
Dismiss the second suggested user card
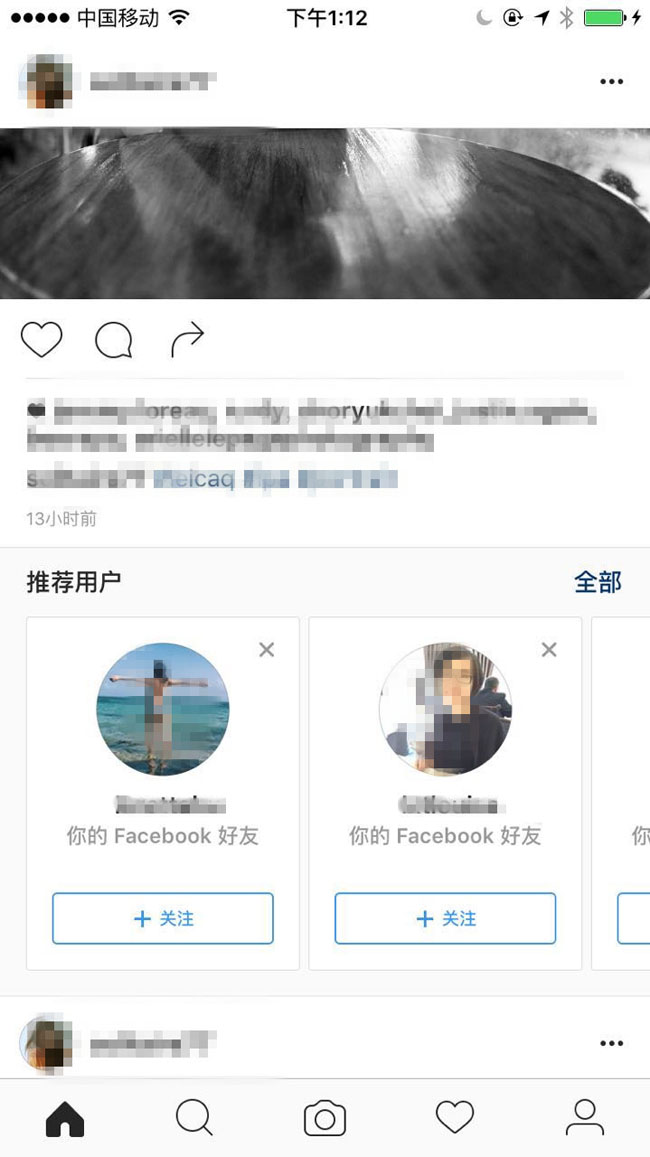pyautogui.click(x=549, y=650)
